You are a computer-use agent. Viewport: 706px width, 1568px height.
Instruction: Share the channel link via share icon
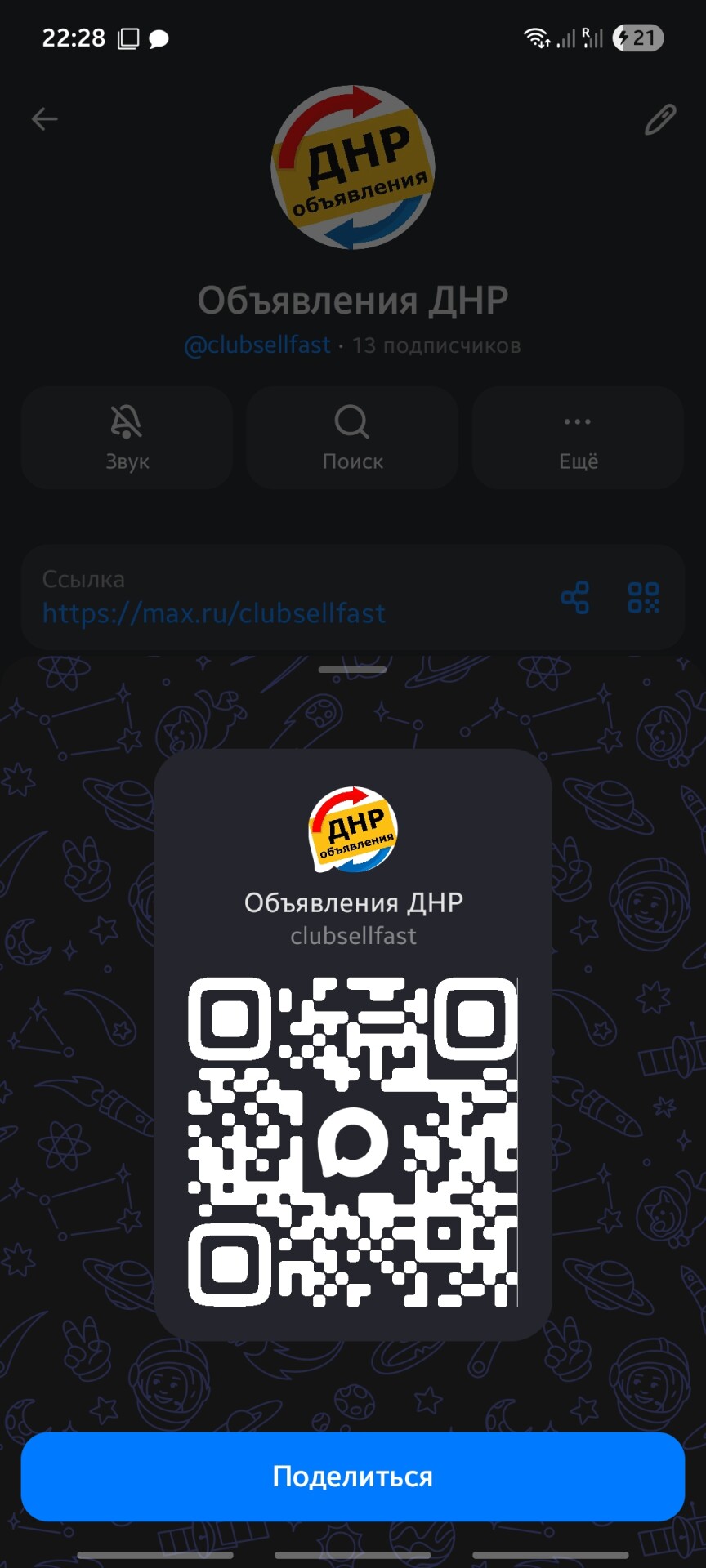pos(575,598)
